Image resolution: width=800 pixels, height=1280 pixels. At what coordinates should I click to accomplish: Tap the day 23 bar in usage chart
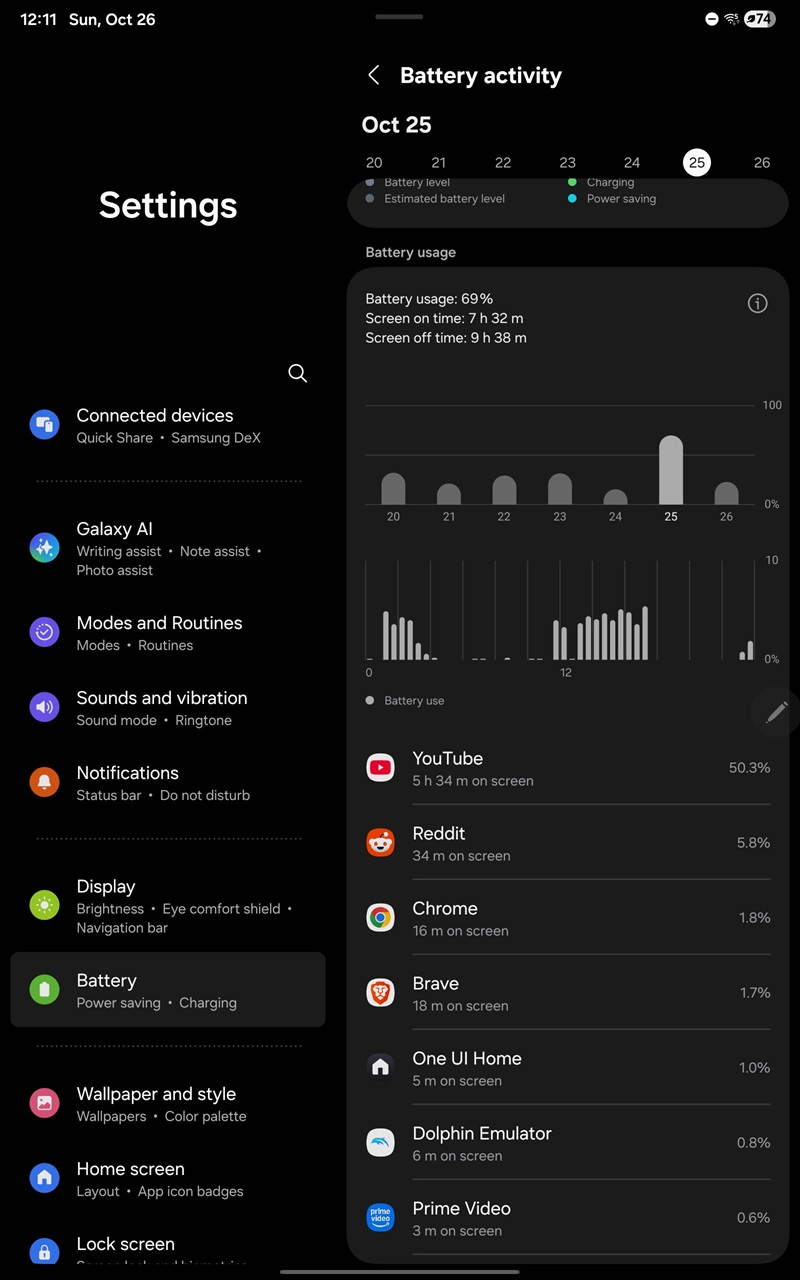coord(560,489)
